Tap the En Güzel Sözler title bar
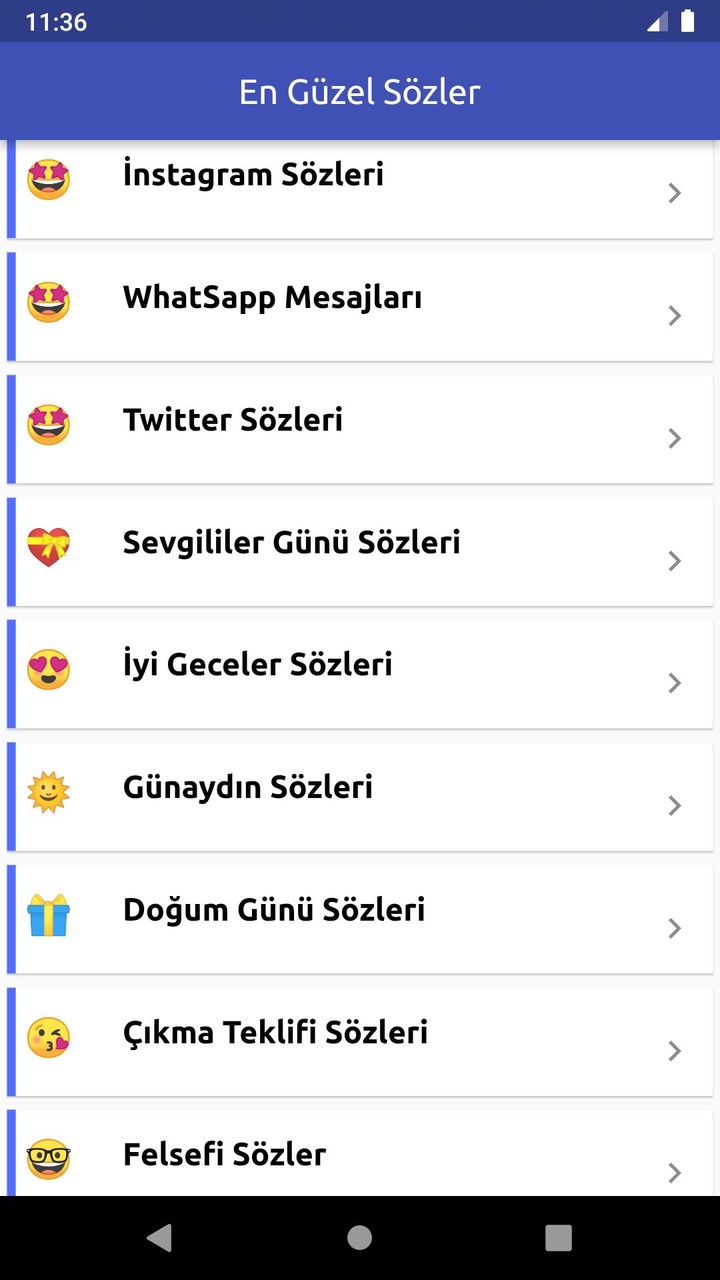The height and width of the screenshot is (1280, 720). coord(360,91)
